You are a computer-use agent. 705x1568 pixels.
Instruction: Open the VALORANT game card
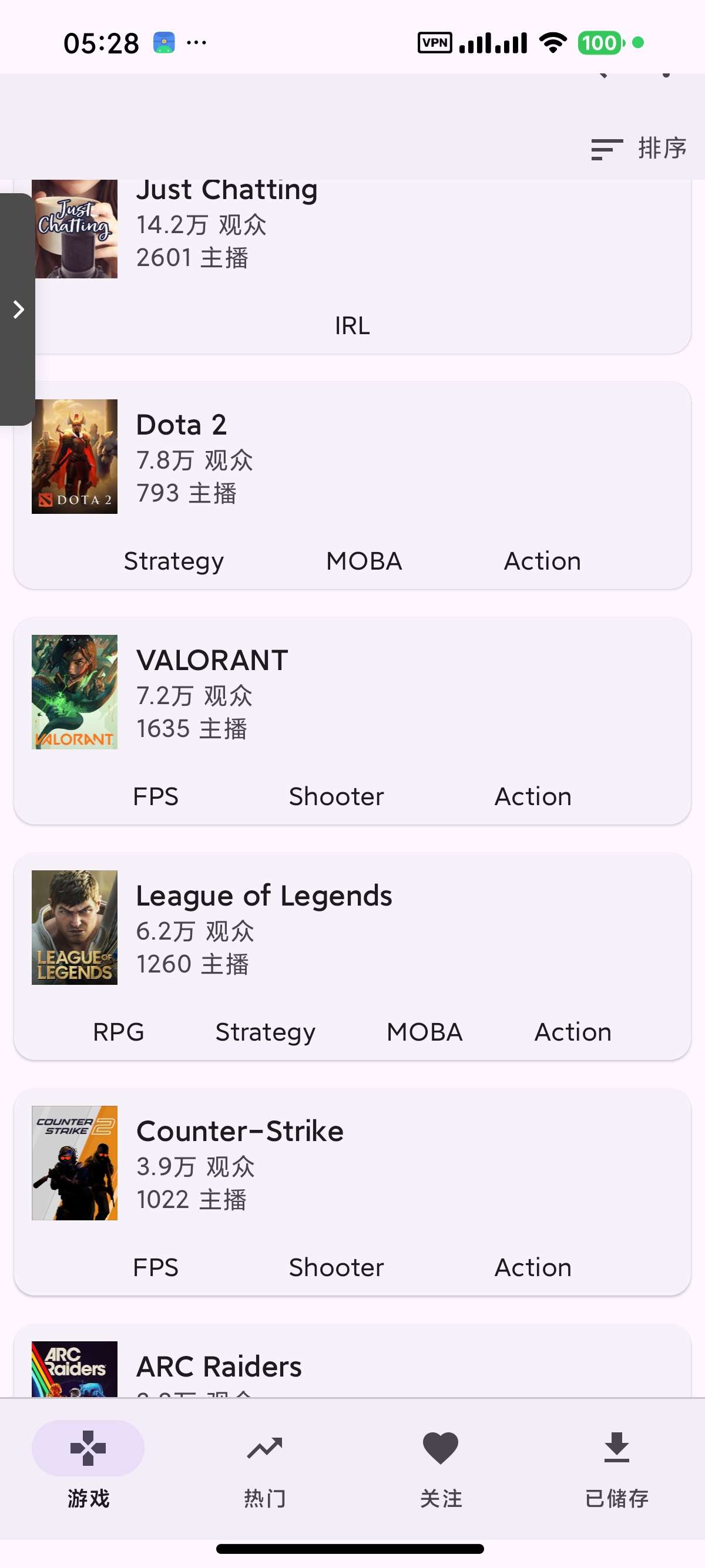pos(352,721)
